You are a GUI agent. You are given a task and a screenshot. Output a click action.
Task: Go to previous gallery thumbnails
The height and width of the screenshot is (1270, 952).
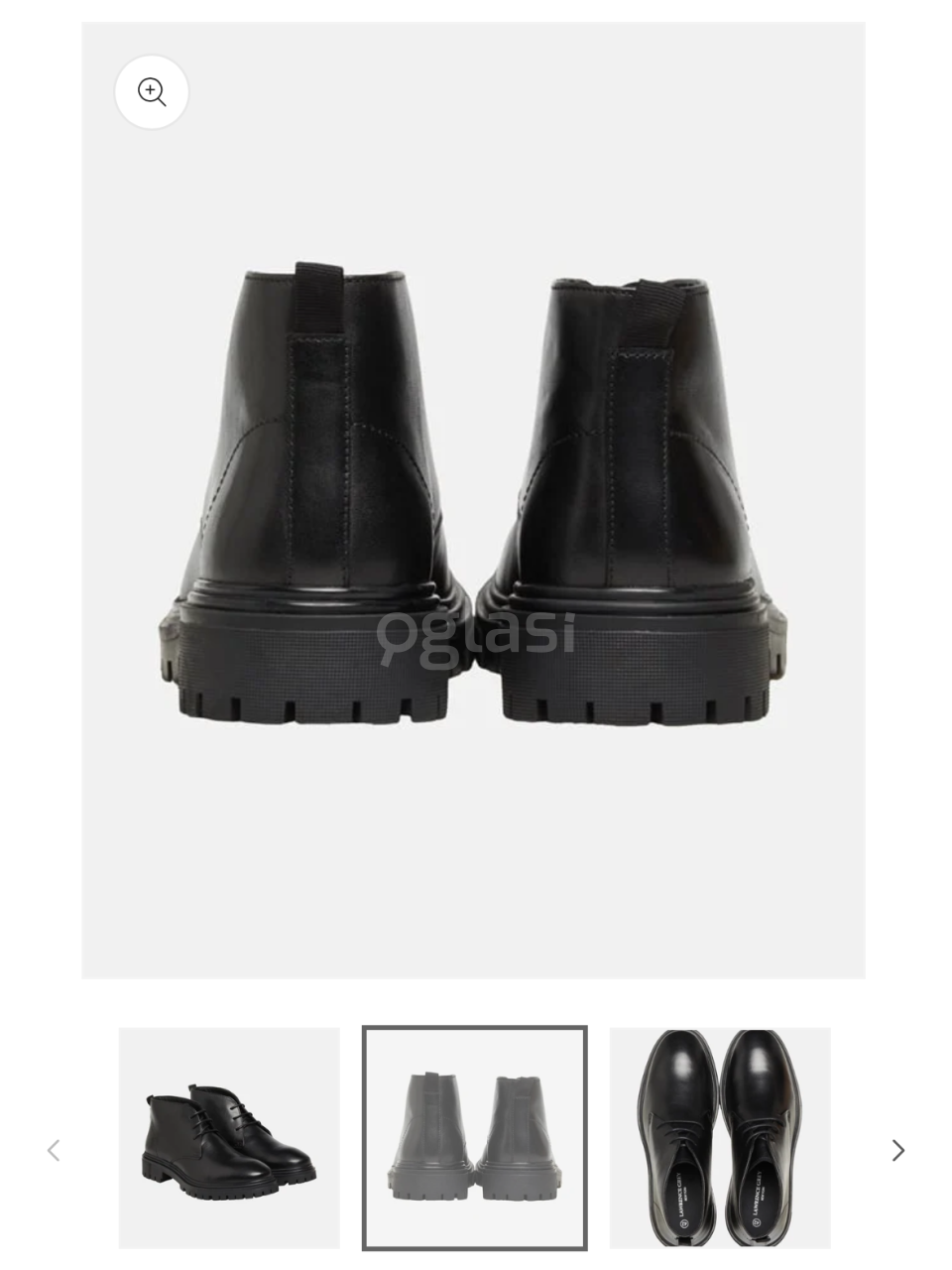(x=54, y=1150)
